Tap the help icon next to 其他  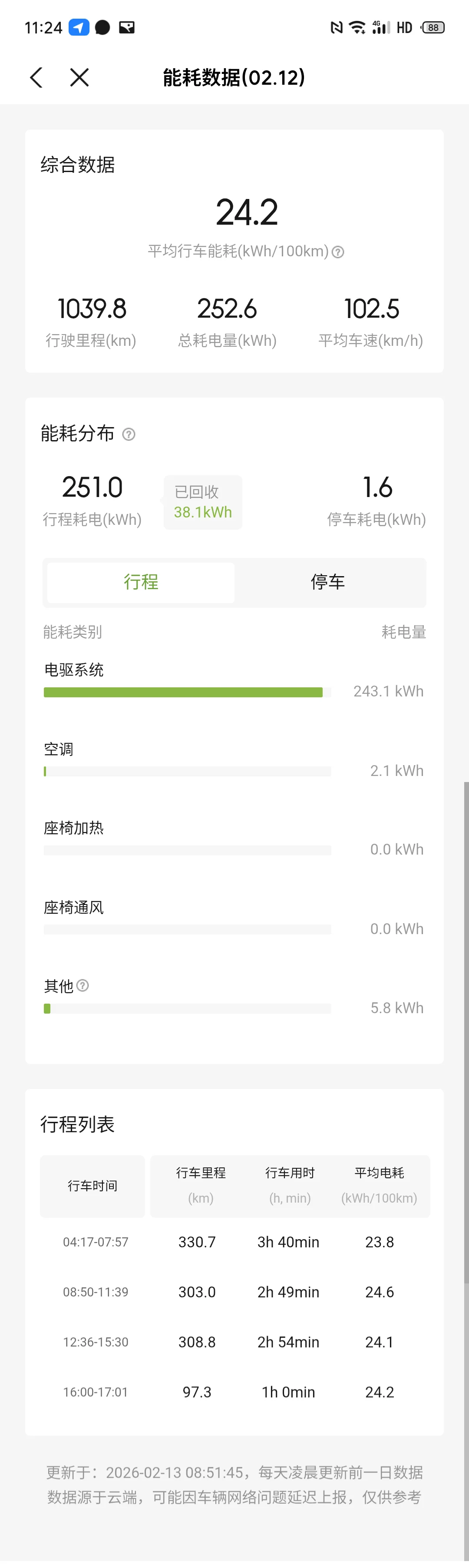[83, 985]
